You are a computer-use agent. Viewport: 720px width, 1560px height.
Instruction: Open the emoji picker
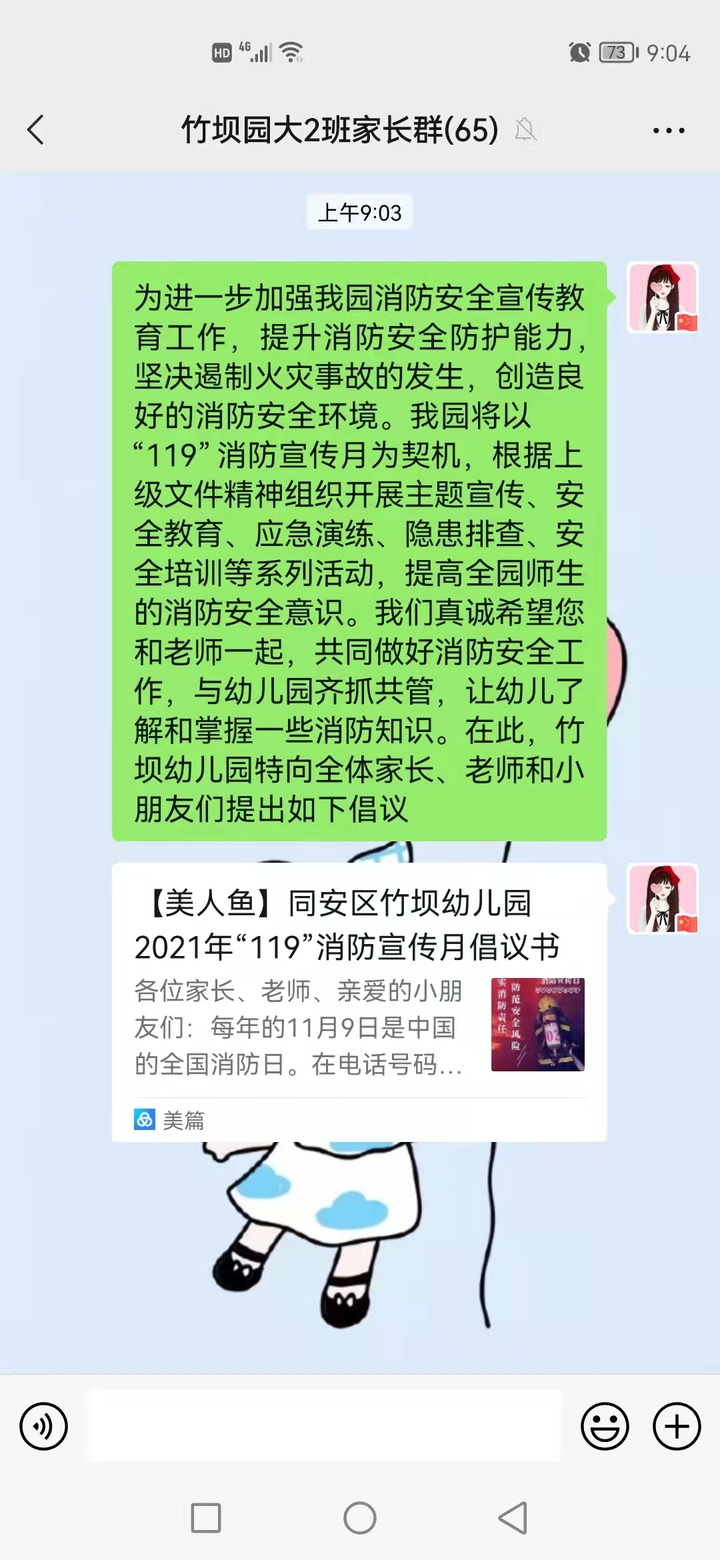coord(605,1426)
